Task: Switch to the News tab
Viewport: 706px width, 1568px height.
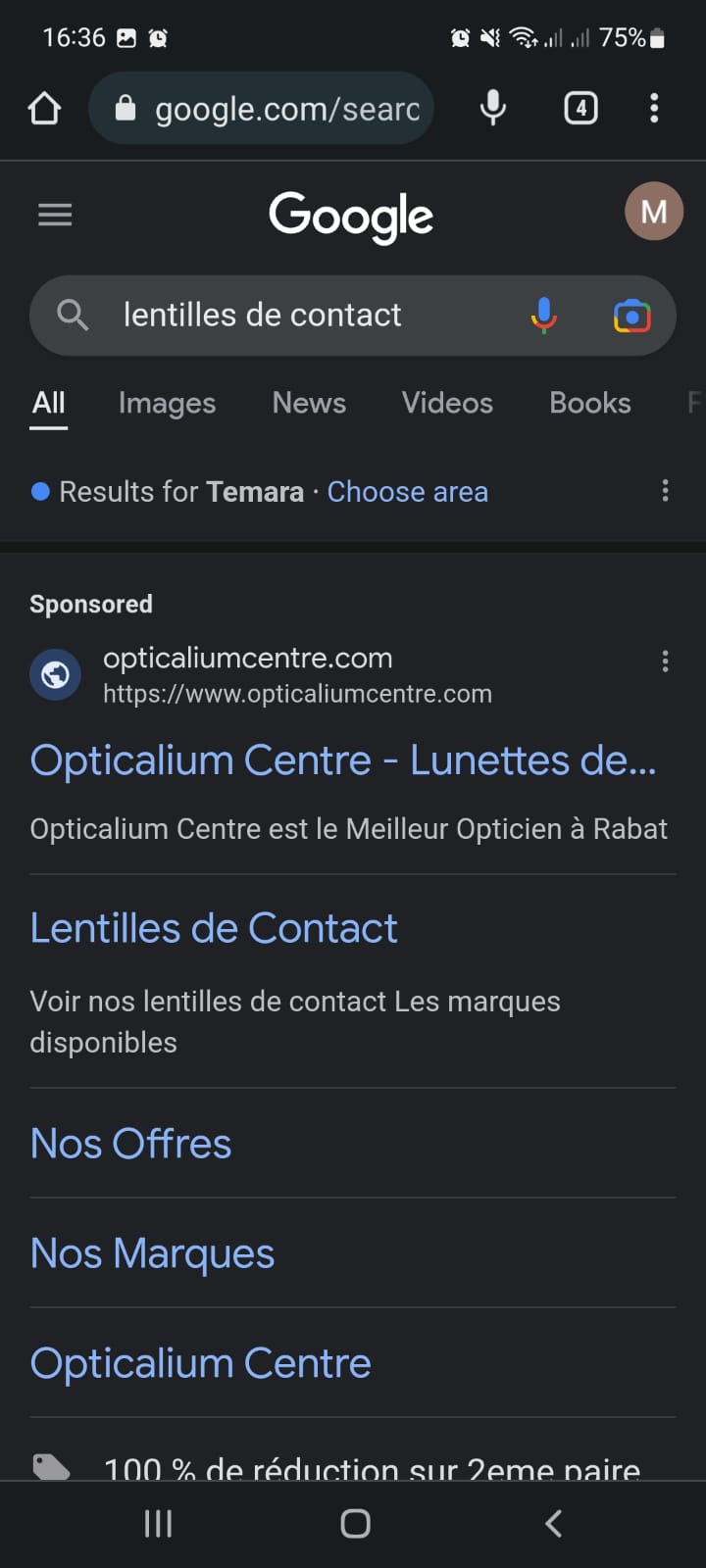Action: 309,403
